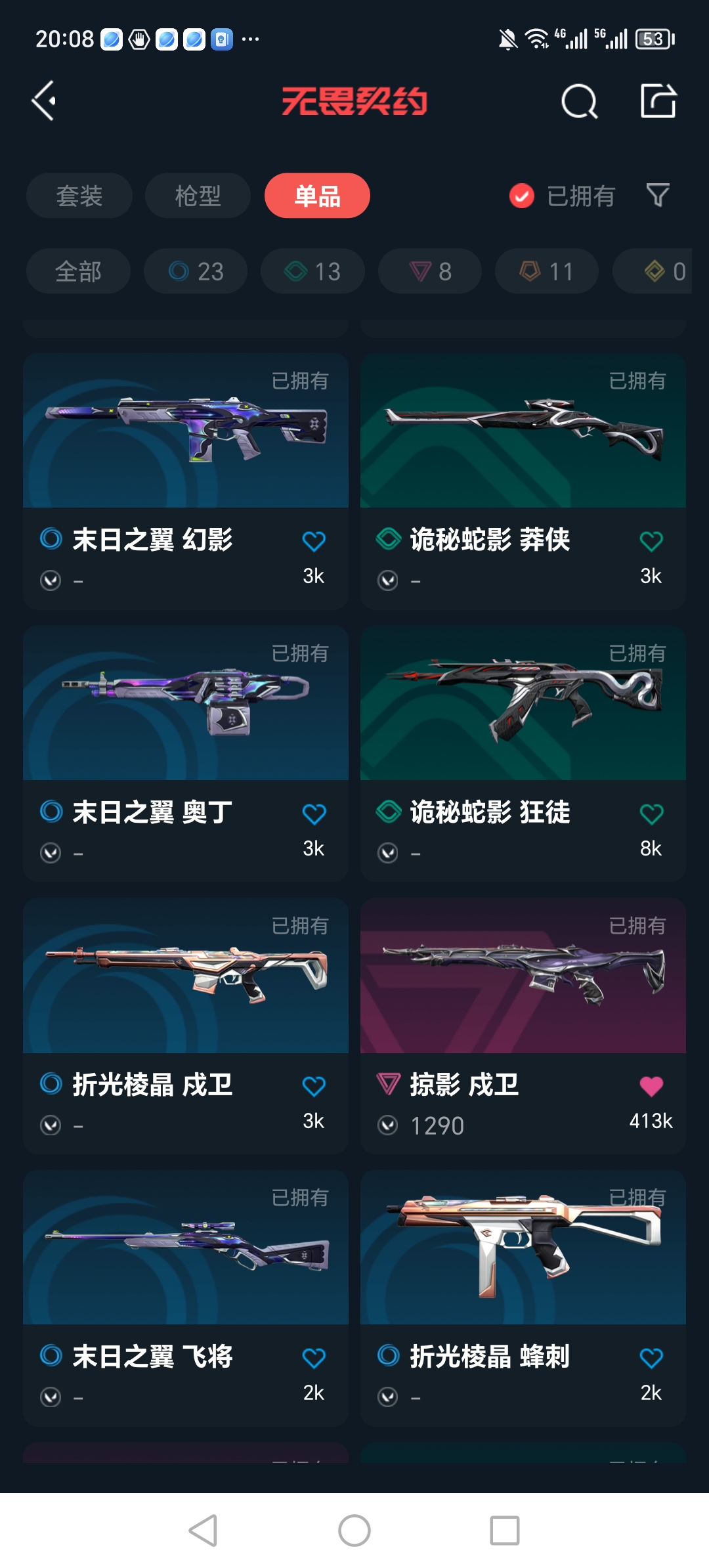Select the 全部 rarity chip
This screenshot has width=709, height=1568.
pos(78,271)
